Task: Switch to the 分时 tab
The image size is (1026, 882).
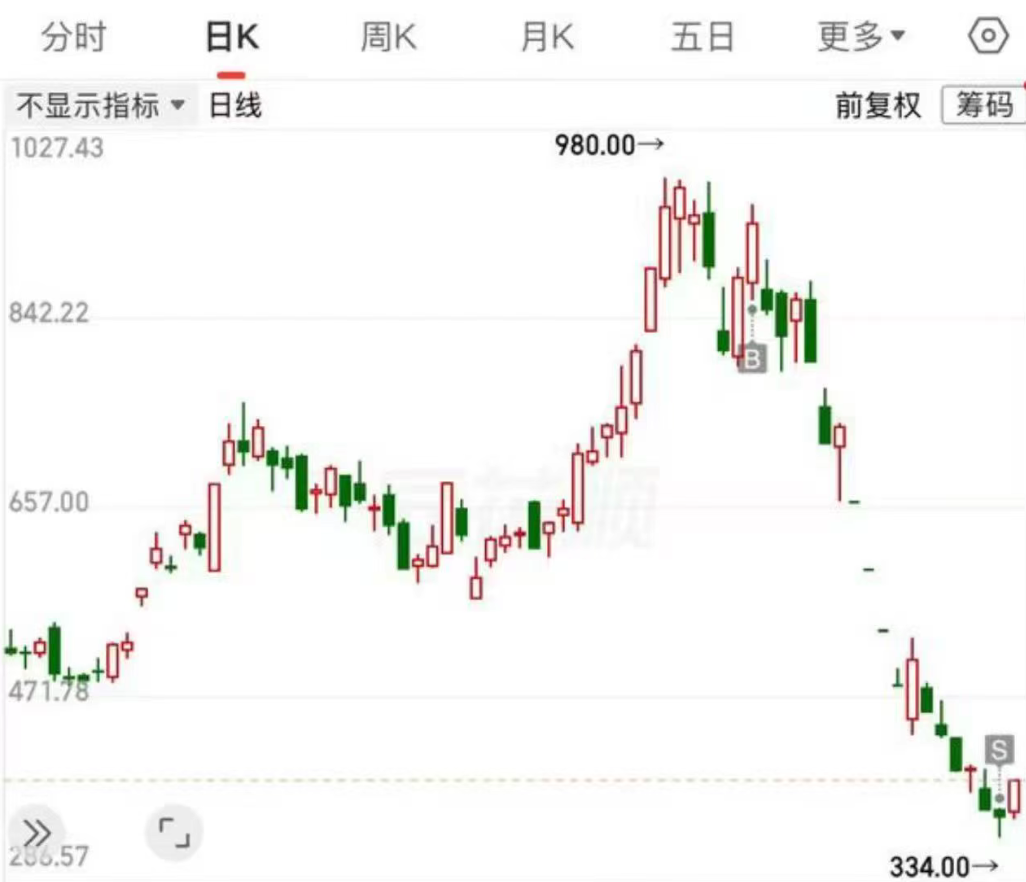Action: tap(73, 37)
